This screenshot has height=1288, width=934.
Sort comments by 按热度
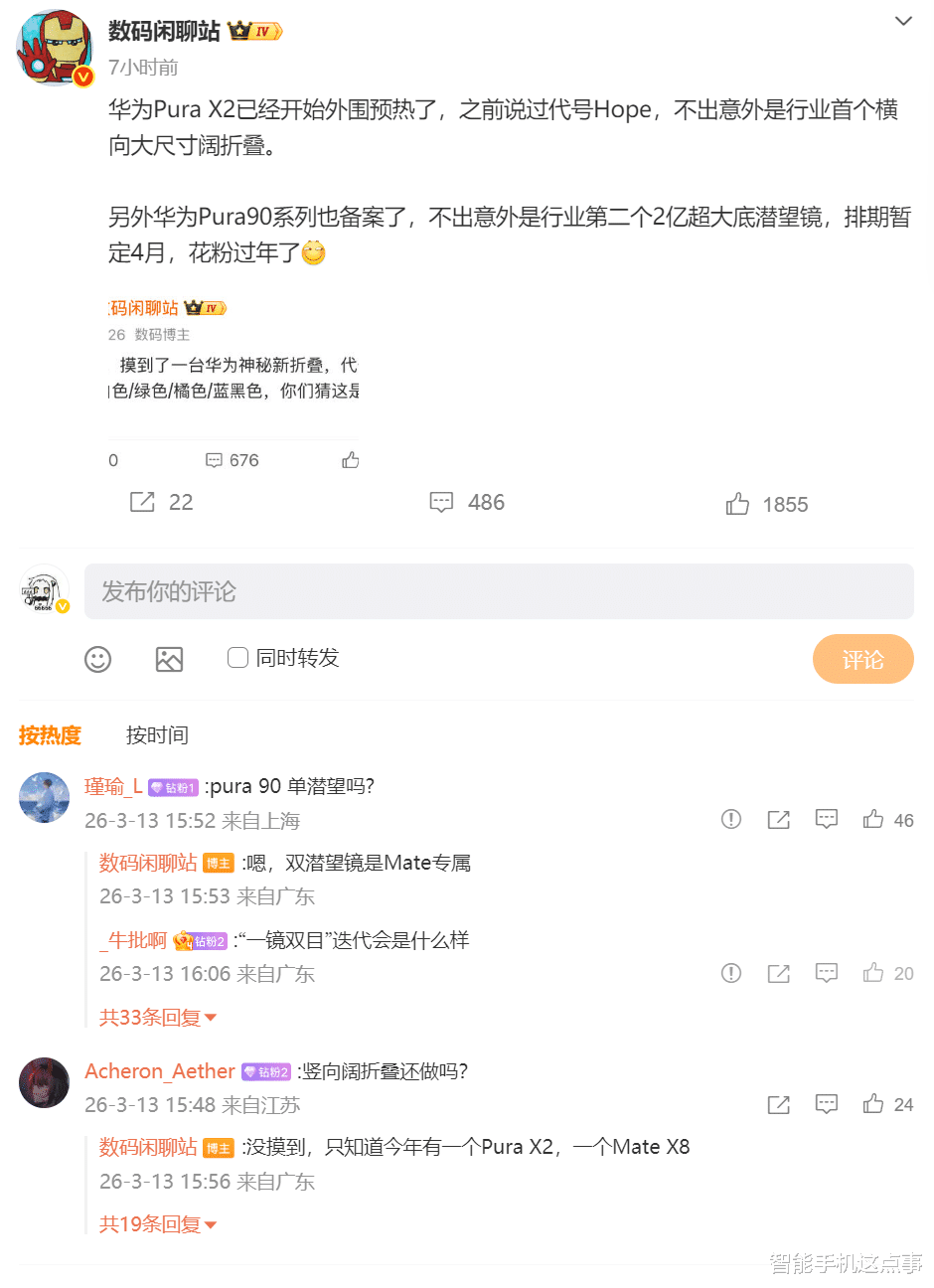[x=50, y=735]
